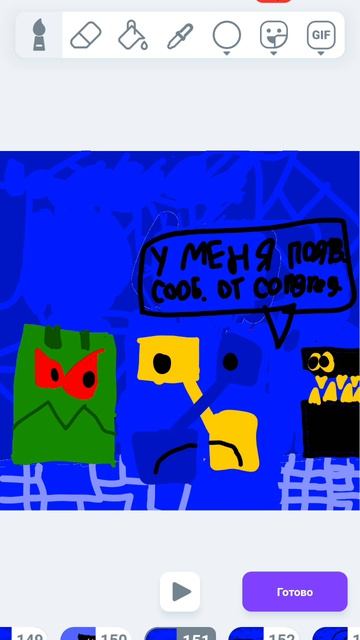The height and width of the screenshot is (640, 360).
Task: Select frame 151 in the timeline
Action: point(180,633)
